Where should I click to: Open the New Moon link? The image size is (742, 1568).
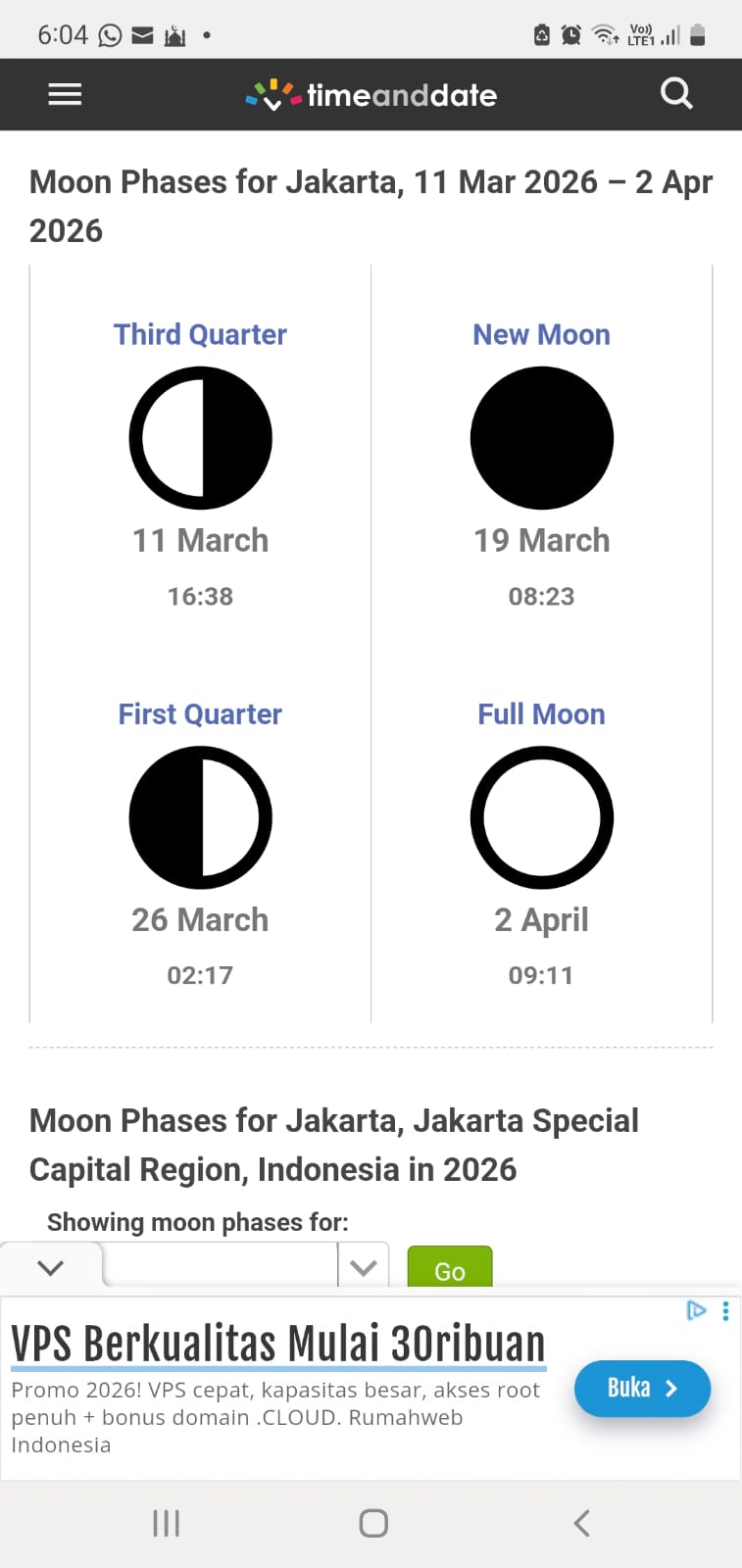point(541,335)
